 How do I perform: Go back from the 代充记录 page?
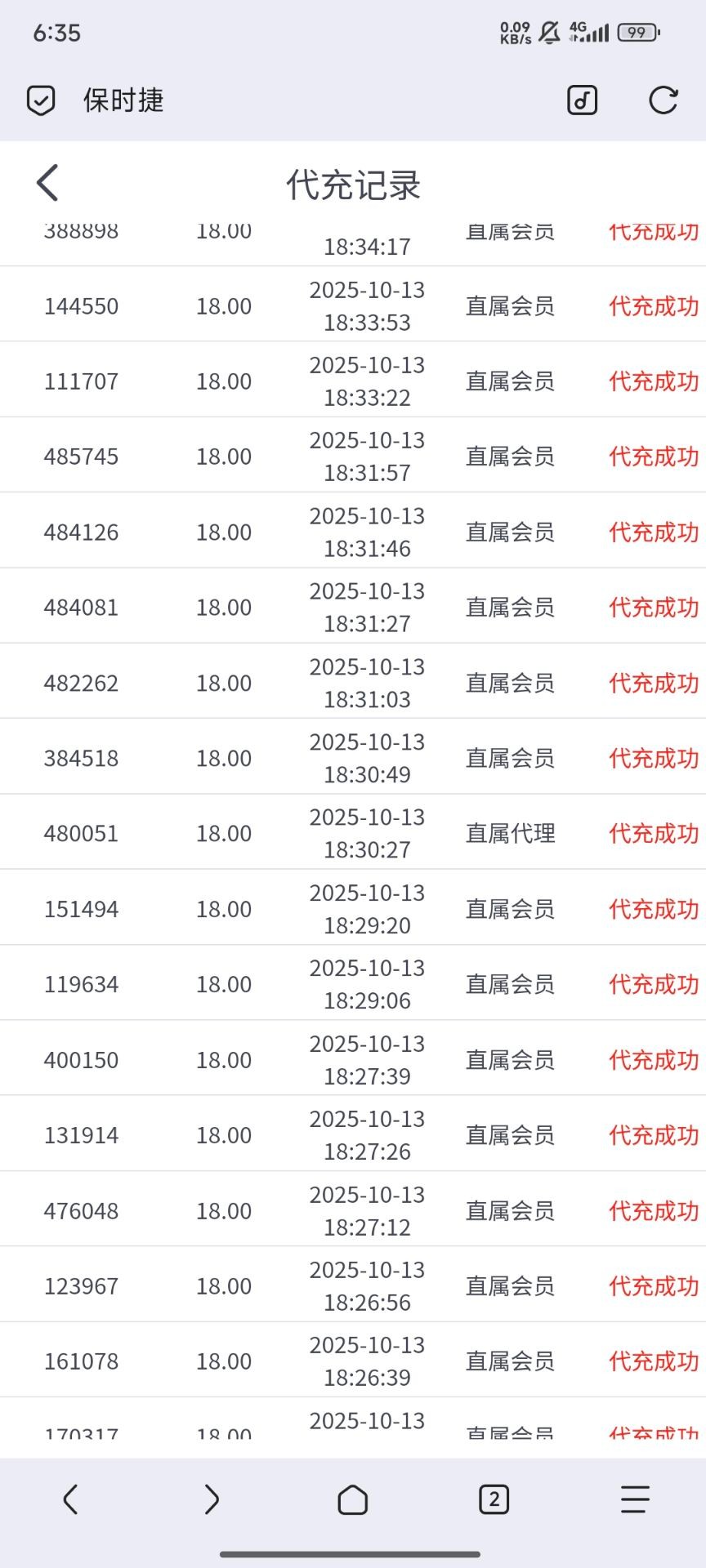47,183
